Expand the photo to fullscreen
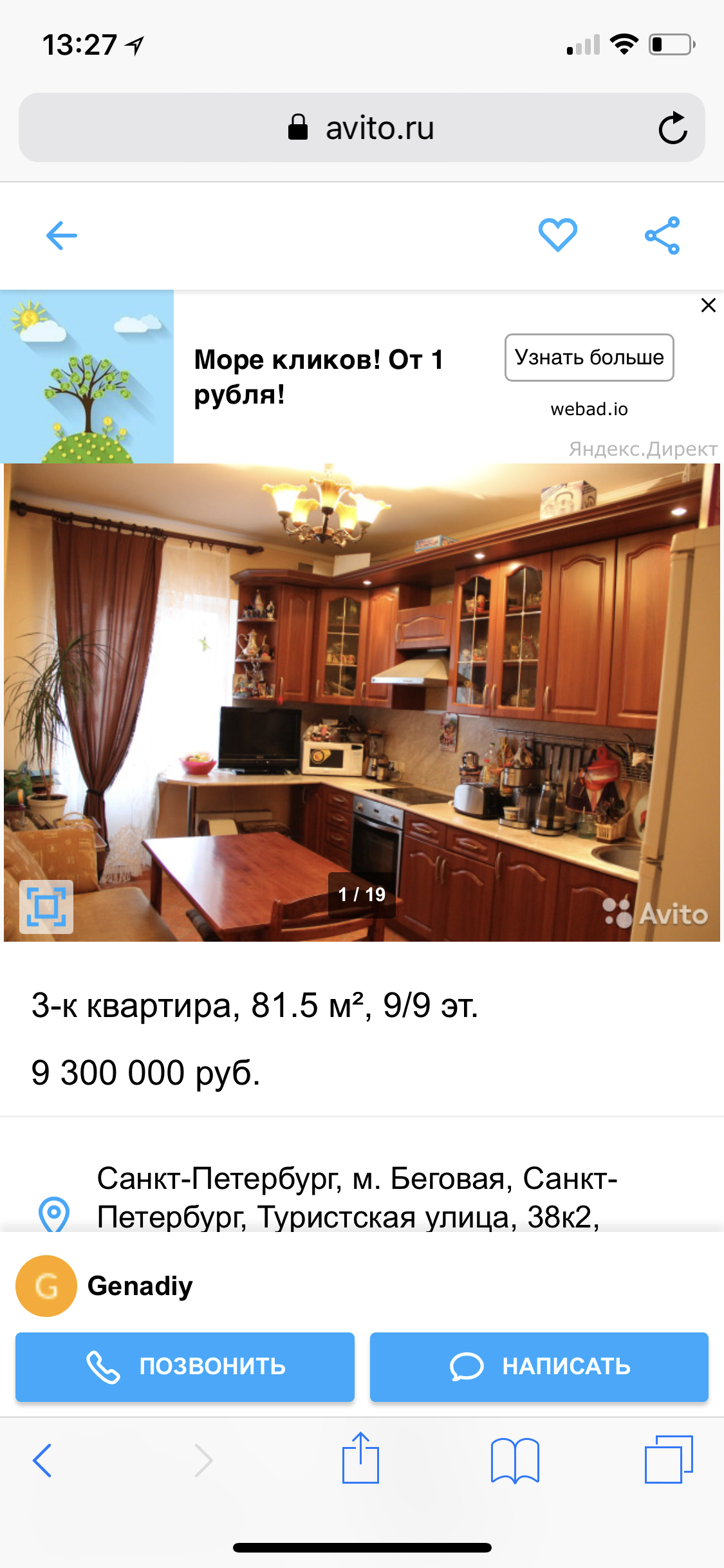 46,907
